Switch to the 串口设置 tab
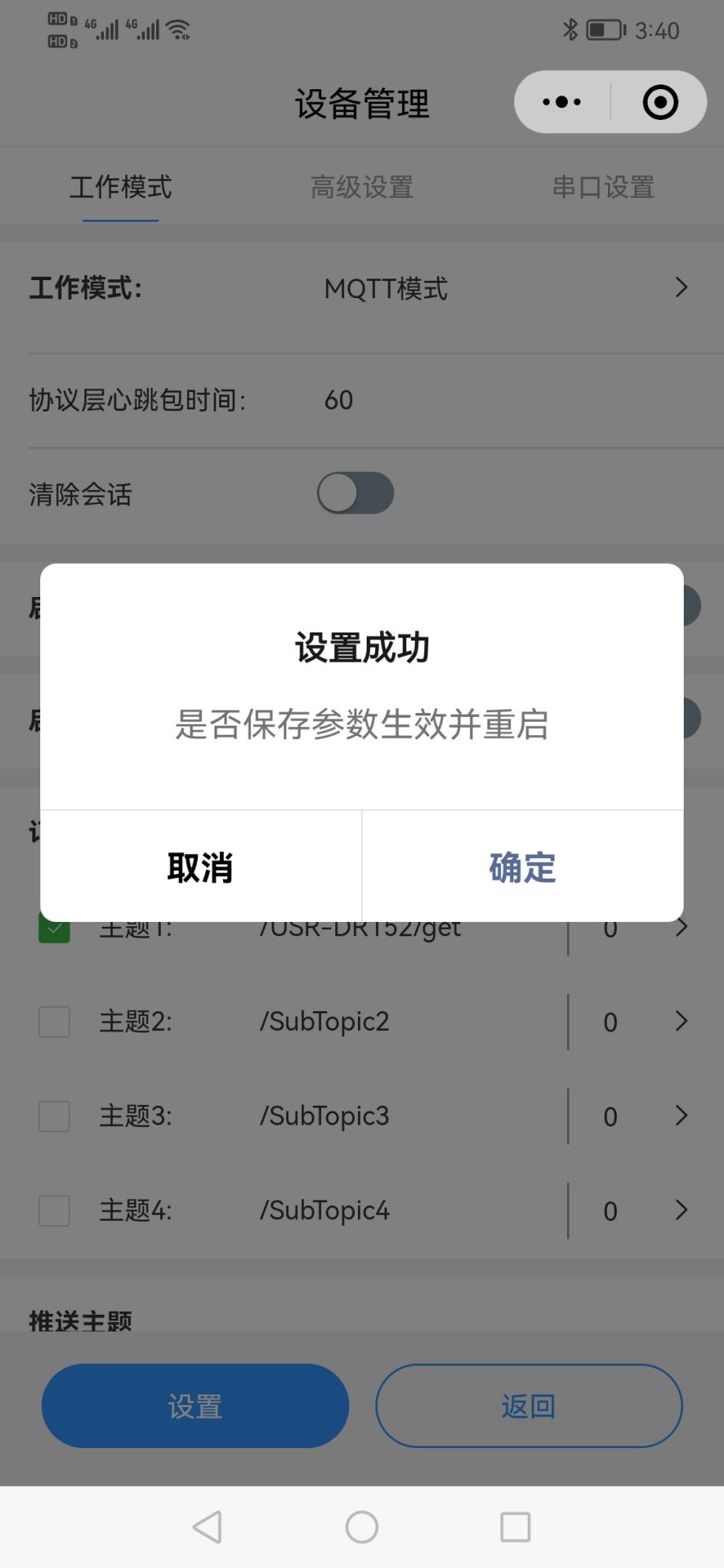 [603, 187]
